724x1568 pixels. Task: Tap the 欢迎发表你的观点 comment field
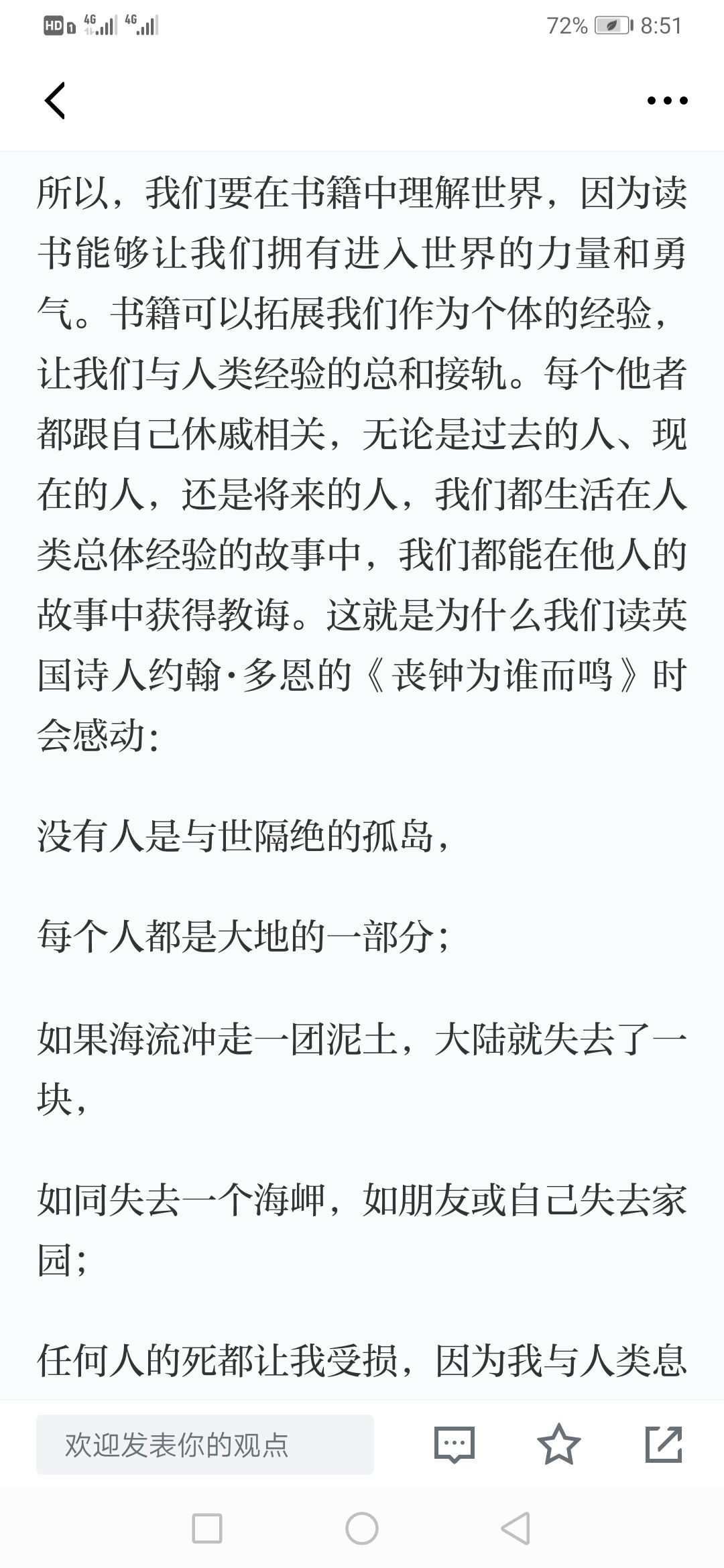(205, 1445)
